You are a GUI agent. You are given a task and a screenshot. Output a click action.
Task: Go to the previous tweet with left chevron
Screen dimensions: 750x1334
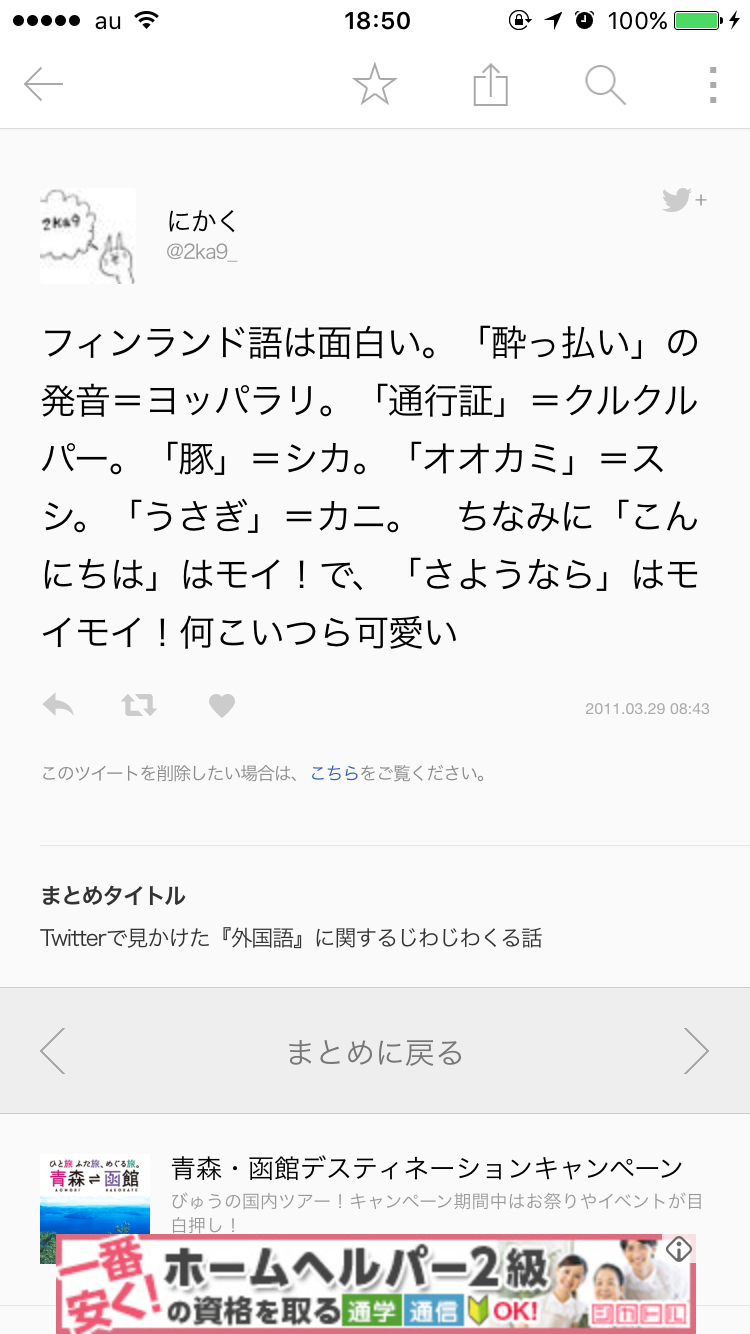click(52, 1051)
